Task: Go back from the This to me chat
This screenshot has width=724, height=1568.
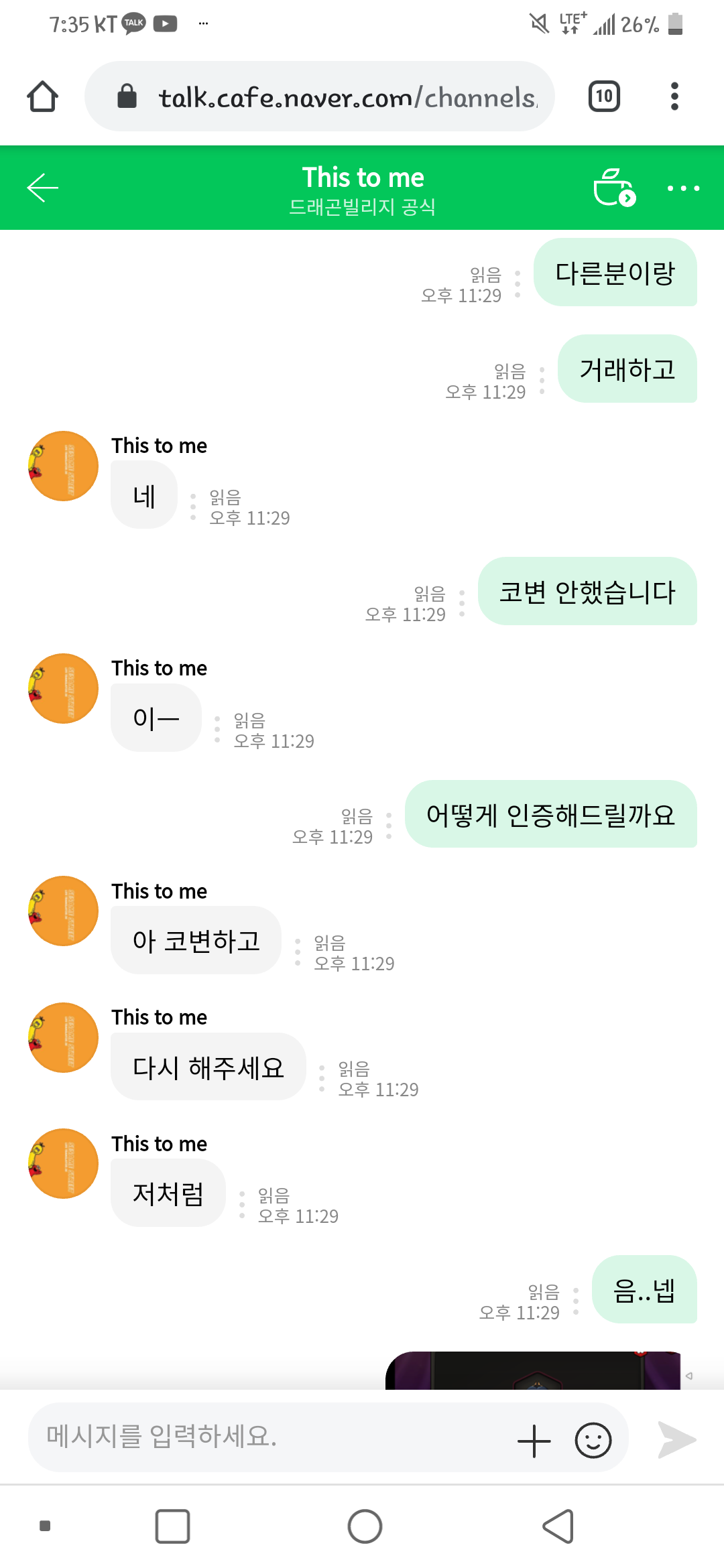Action: click(43, 188)
